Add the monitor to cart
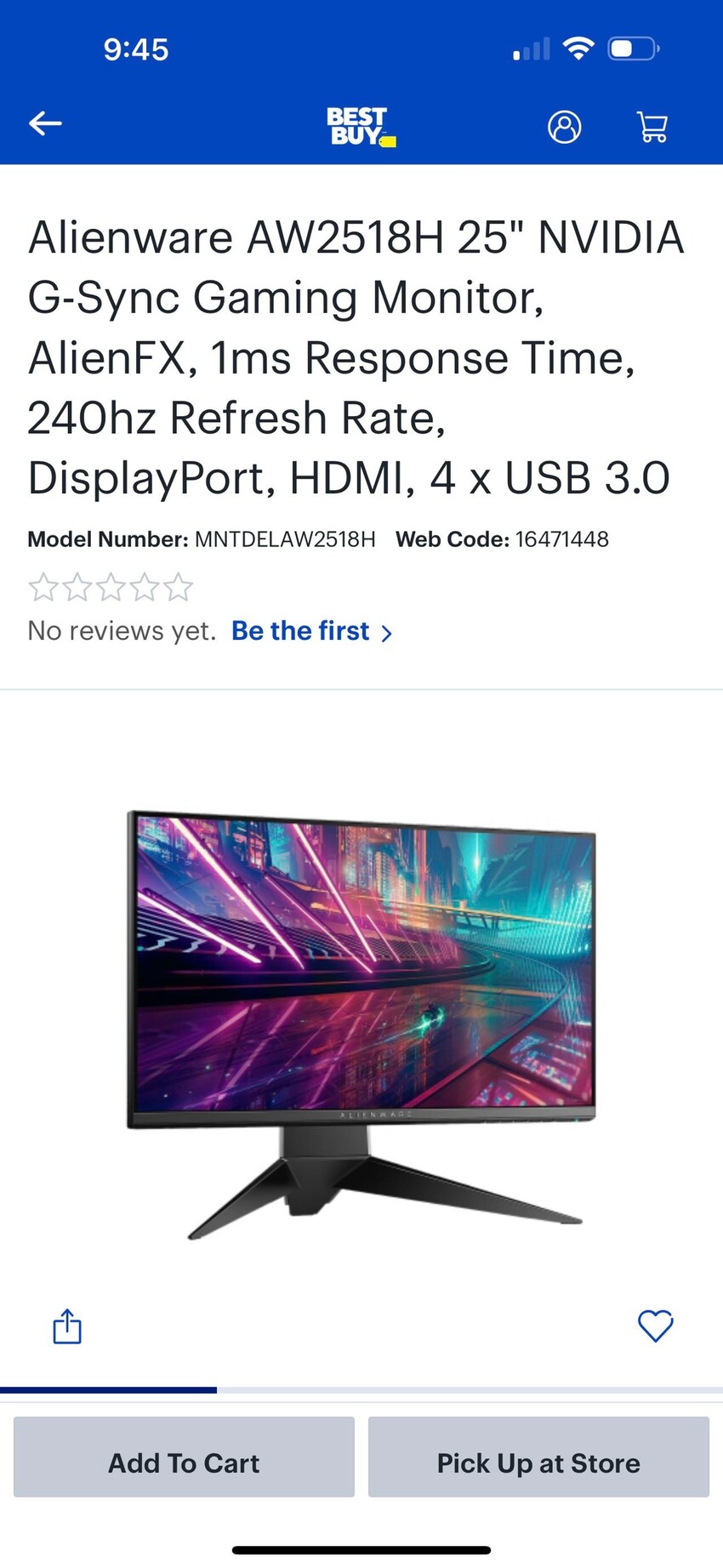 click(x=184, y=1463)
